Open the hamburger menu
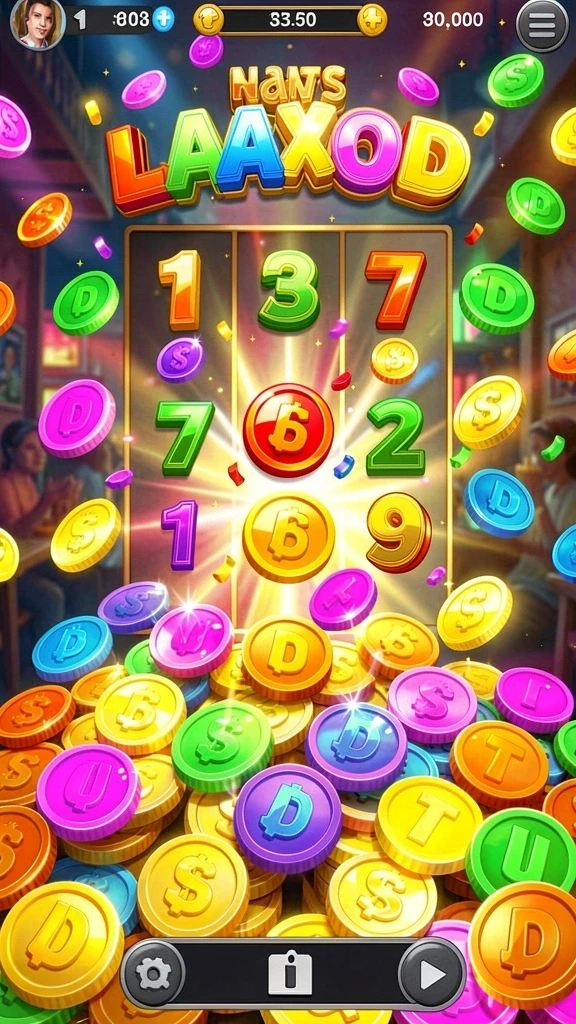Screen dimensions: 576x1024 coord(542,24)
